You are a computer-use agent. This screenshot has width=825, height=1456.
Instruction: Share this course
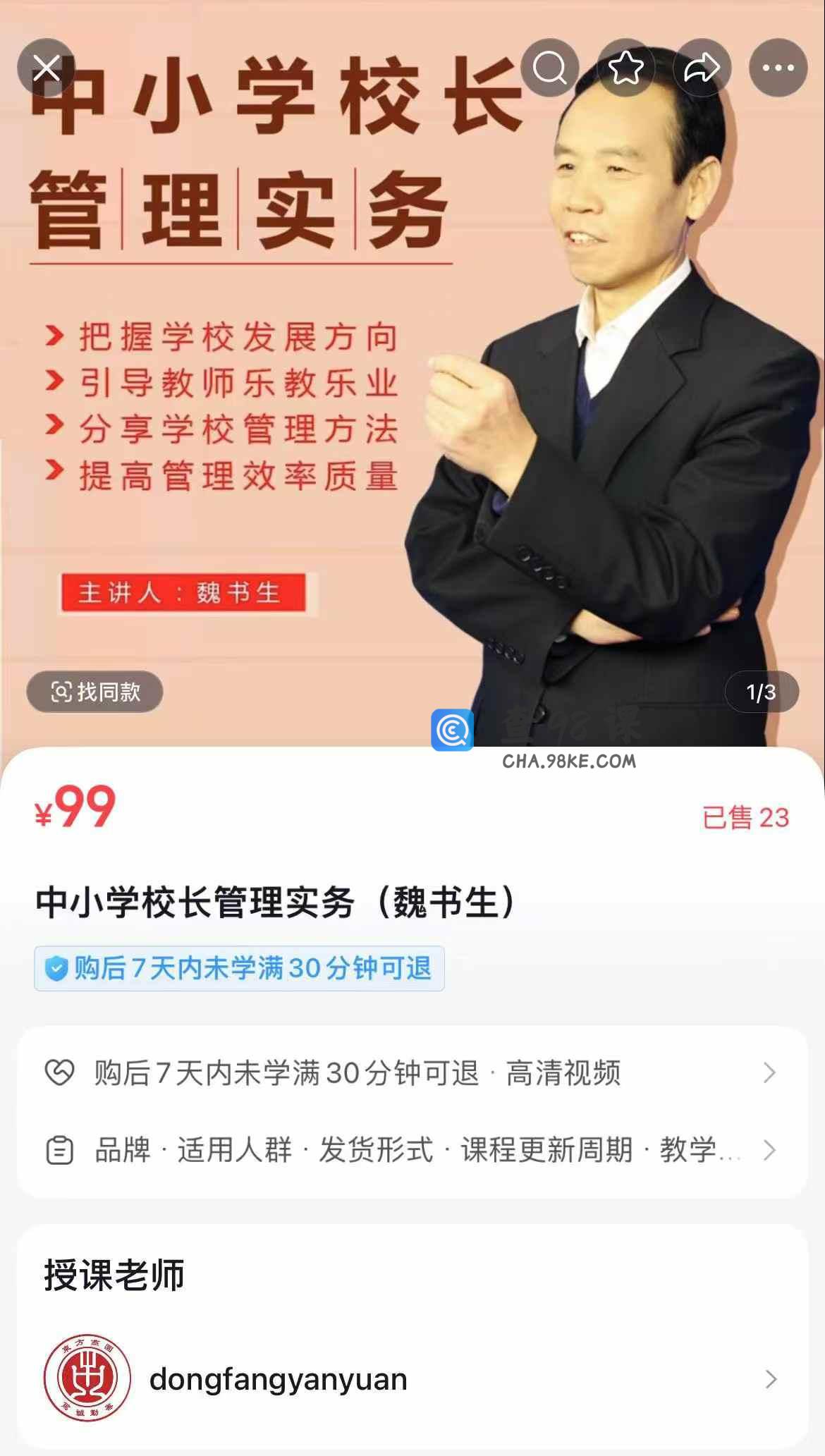click(x=702, y=68)
